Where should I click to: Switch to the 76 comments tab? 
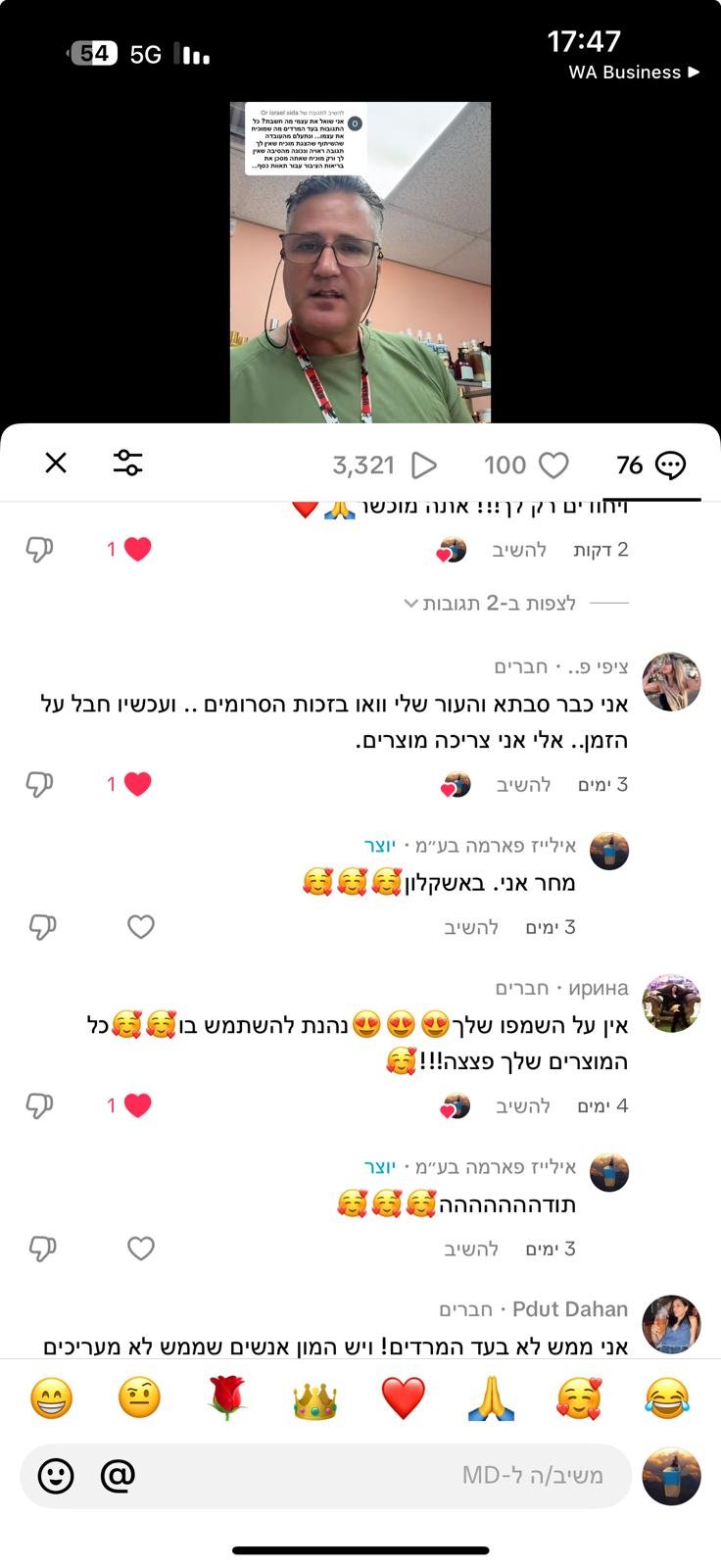[x=650, y=465]
